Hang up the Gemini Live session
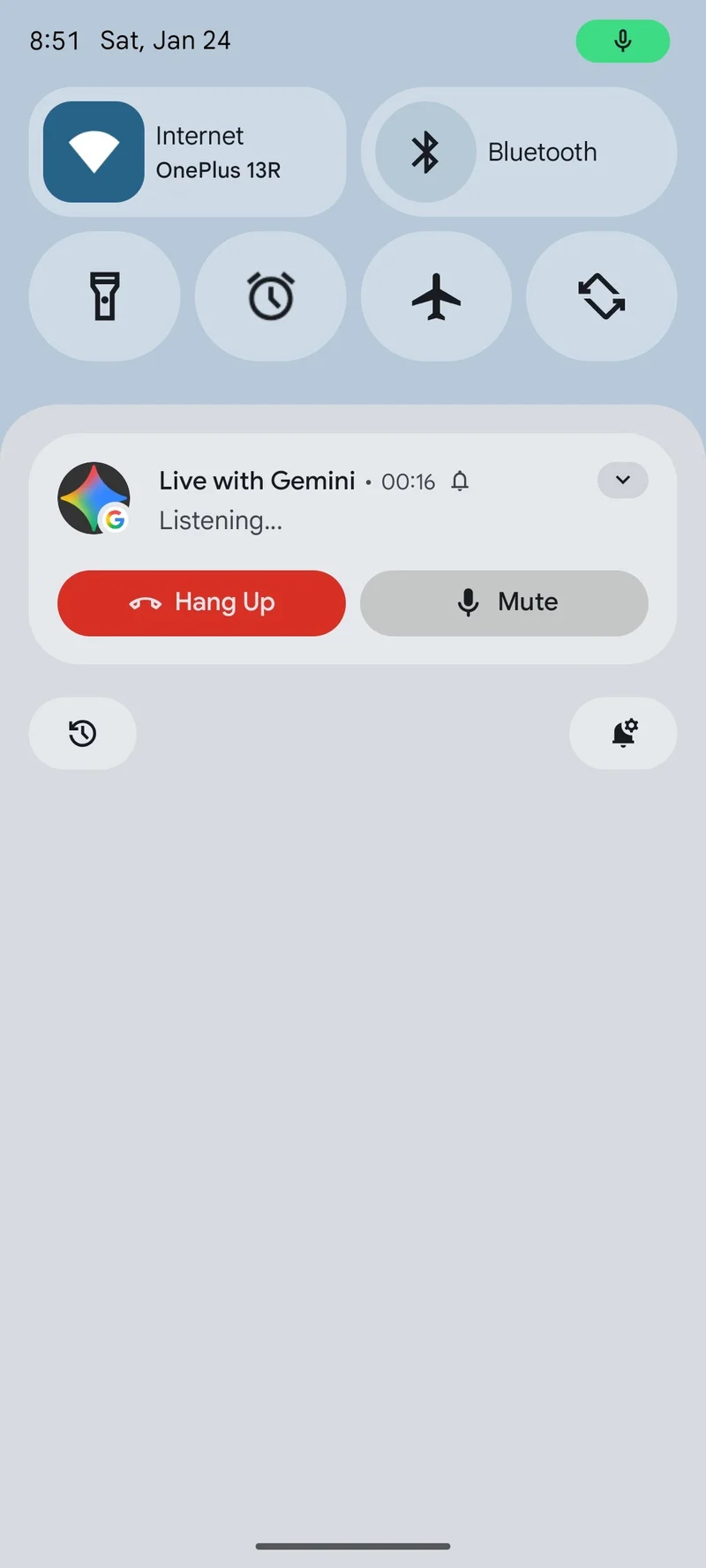This screenshot has width=706, height=1568. (201, 602)
